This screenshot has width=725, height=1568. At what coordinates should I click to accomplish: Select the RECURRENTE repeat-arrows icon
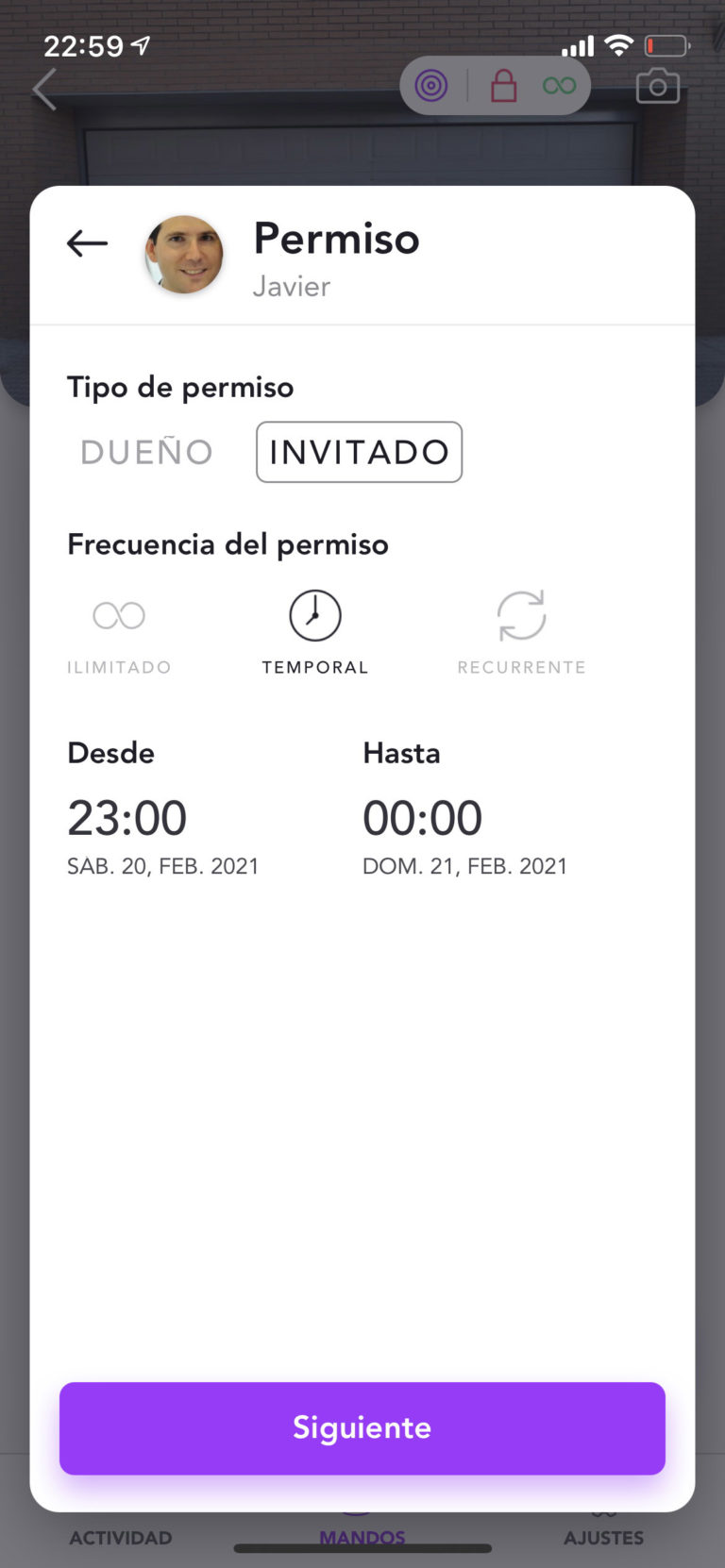[521, 614]
